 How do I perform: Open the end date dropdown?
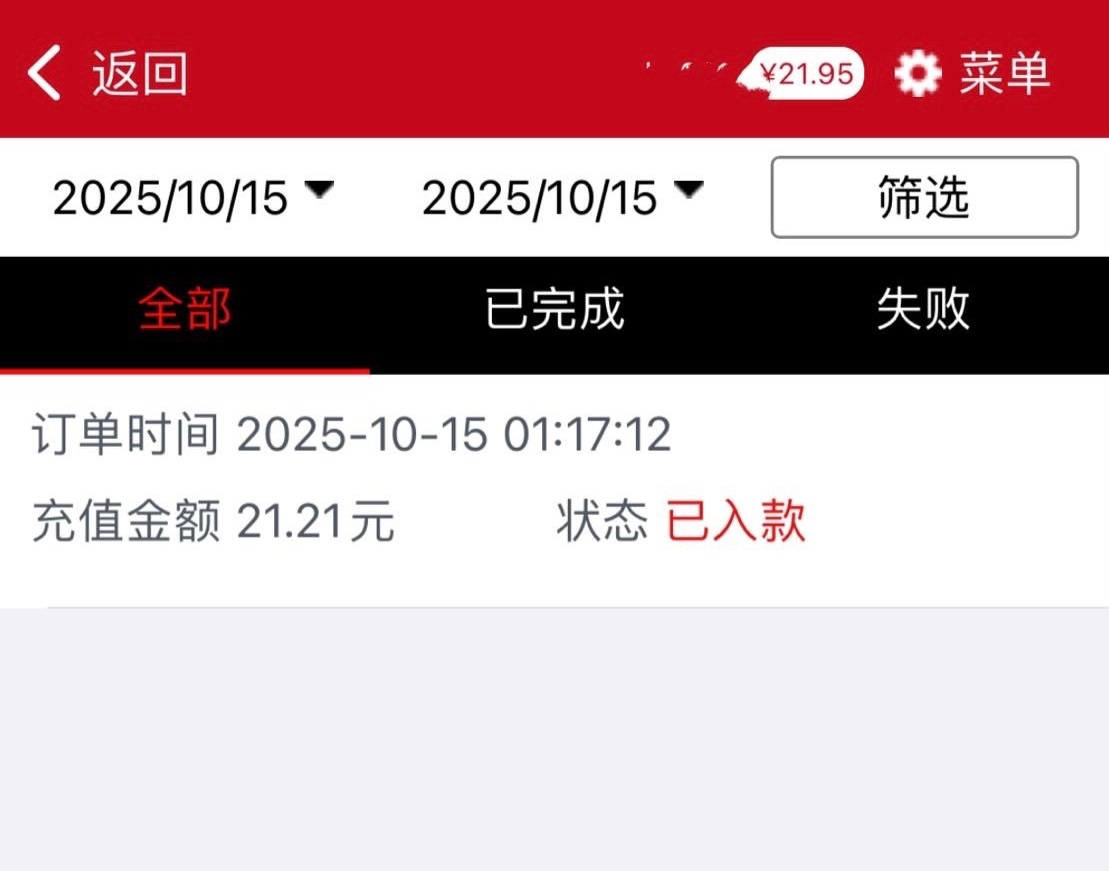click(562, 198)
